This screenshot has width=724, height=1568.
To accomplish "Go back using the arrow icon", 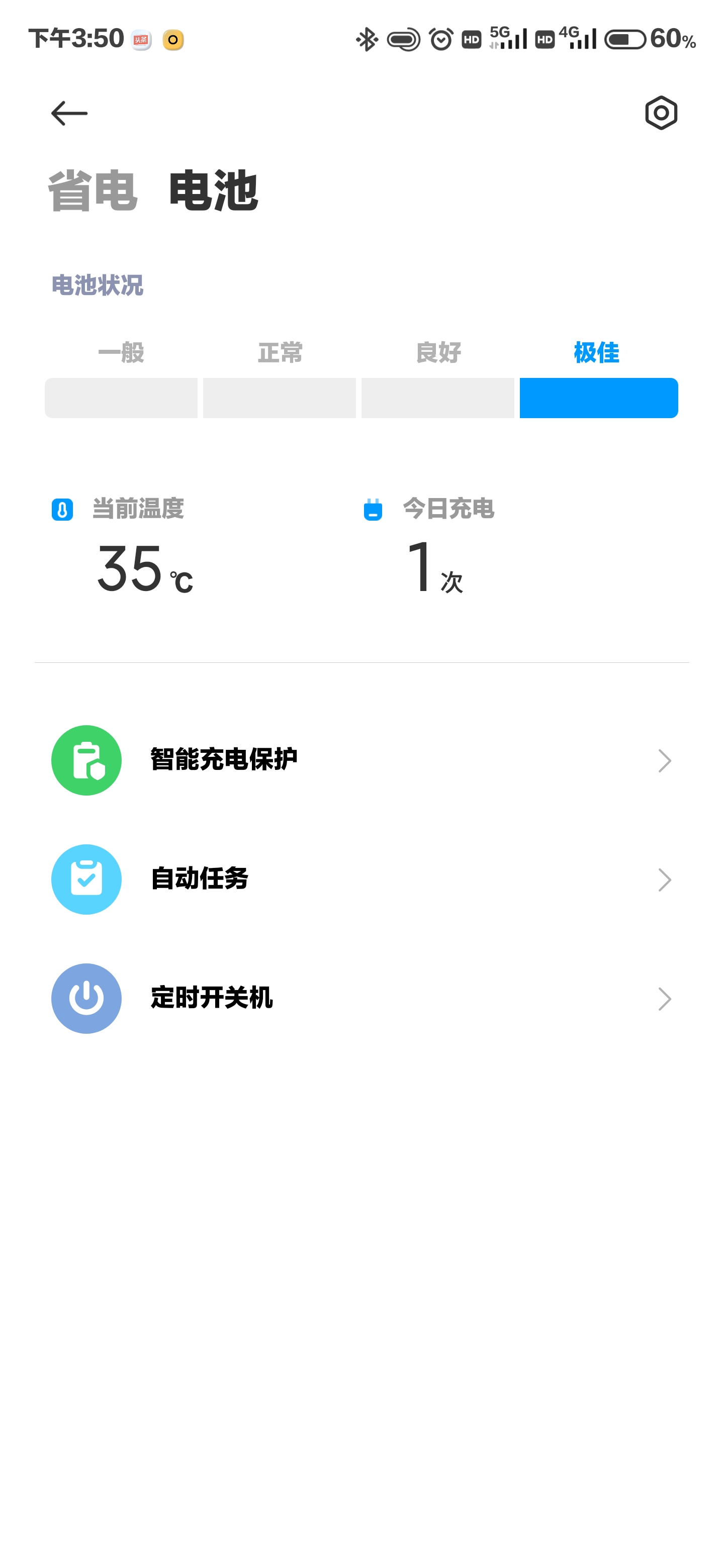I will [x=69, y=113].
